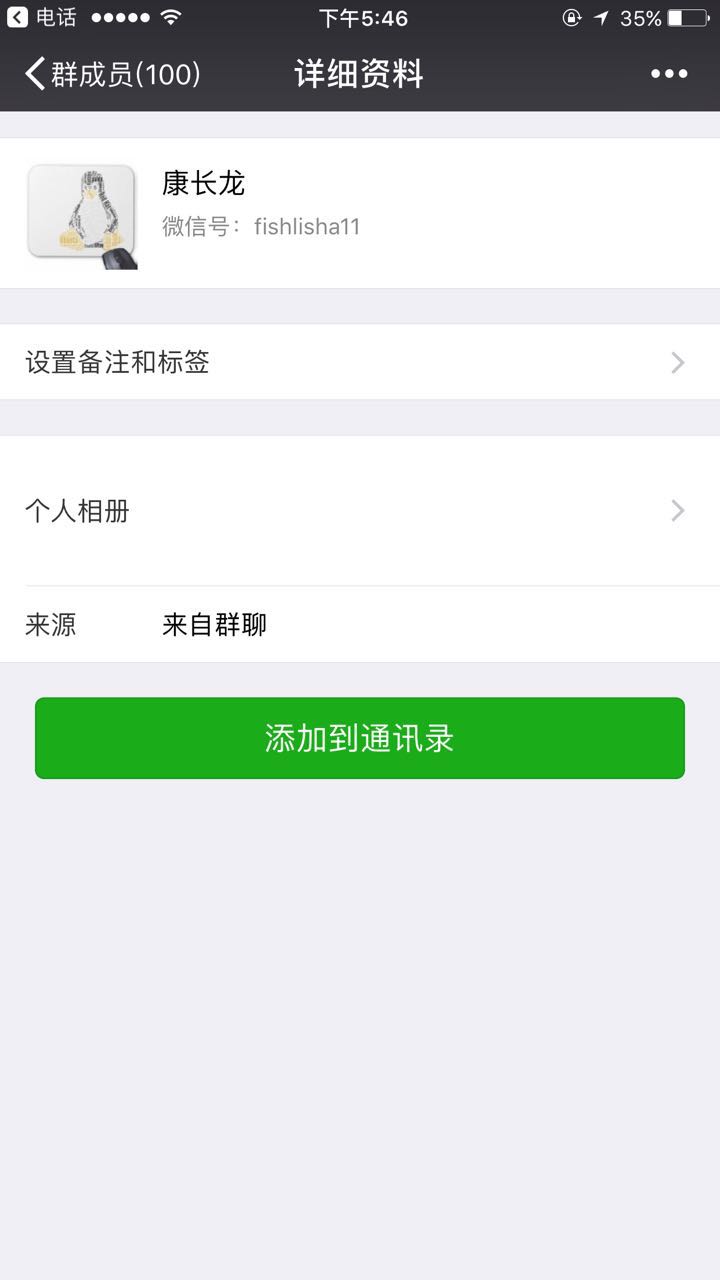The width and height of the screenshot is (720, 1280).
Task: Open the 个人相册 personal album
Action: [360, 511]
